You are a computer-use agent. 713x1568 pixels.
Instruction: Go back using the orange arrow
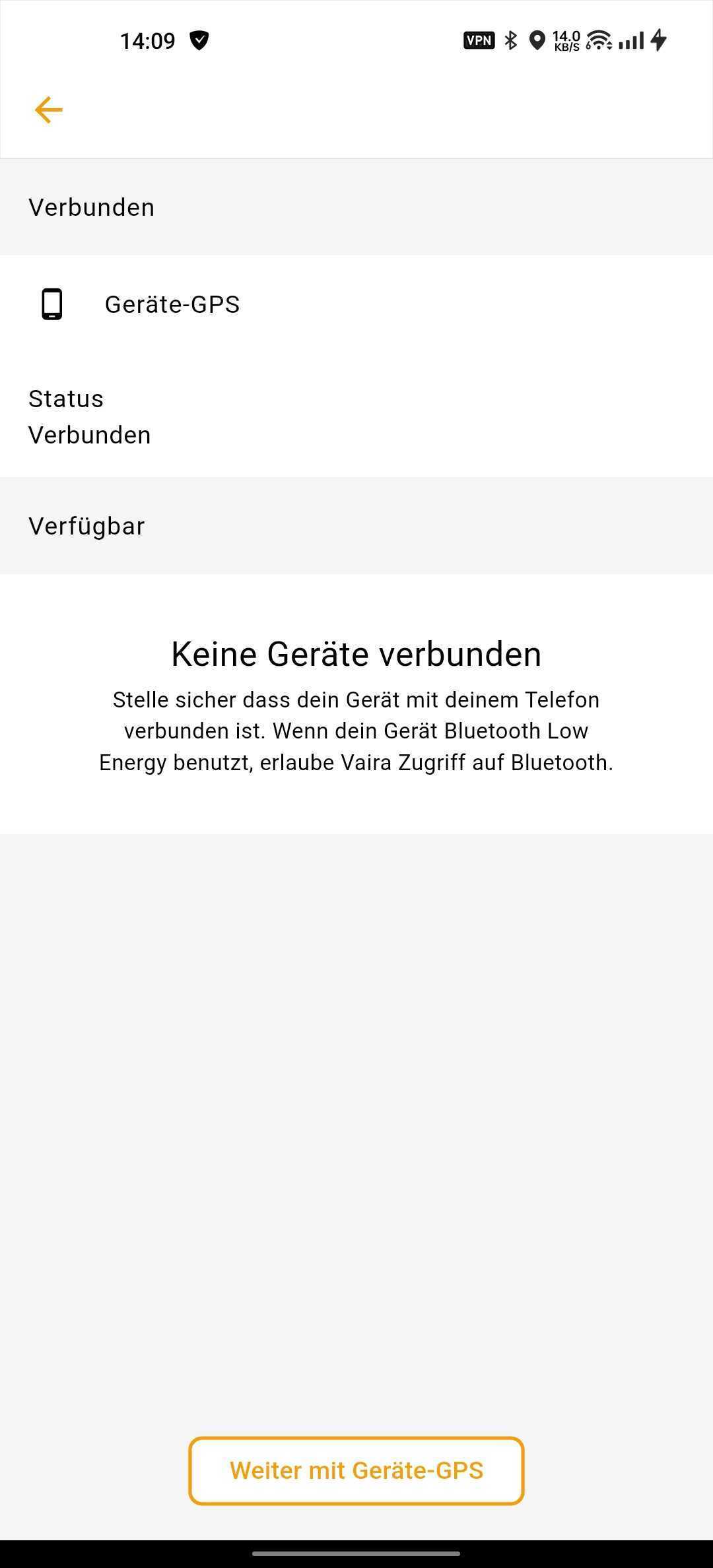[49, 110]
